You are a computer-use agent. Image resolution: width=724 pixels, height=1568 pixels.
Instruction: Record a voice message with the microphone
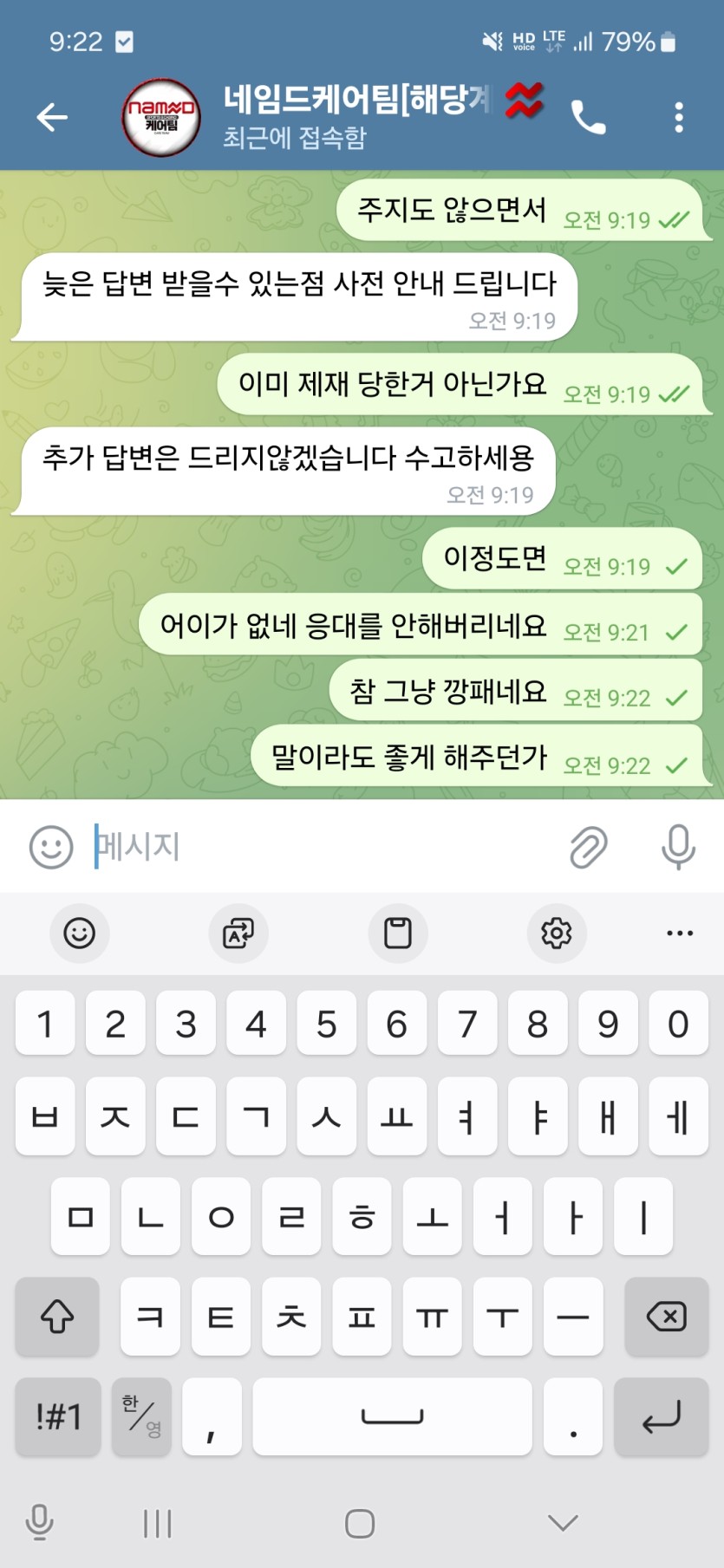pos(678,846)
